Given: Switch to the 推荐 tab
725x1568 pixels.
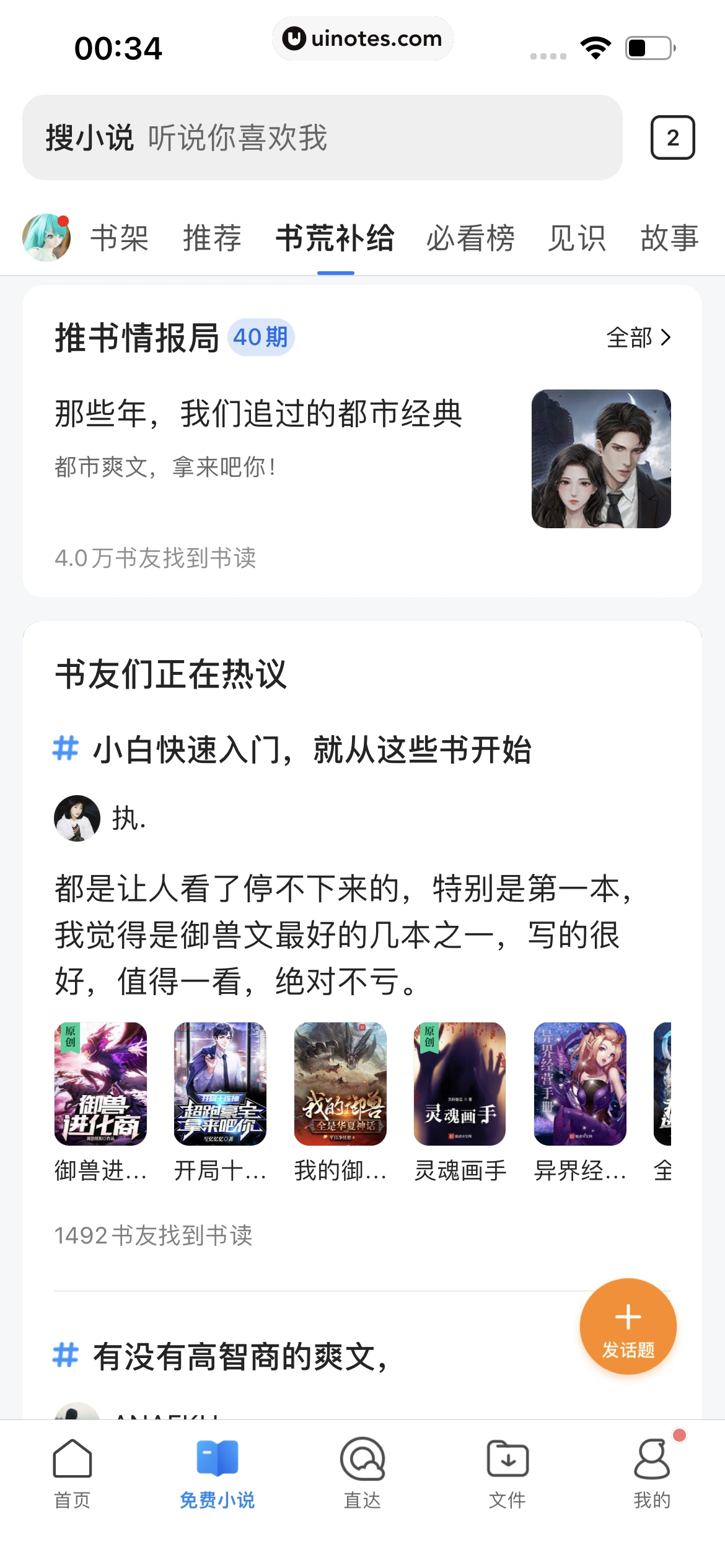Looking at the screenshot, I should (x=212, y=238).
